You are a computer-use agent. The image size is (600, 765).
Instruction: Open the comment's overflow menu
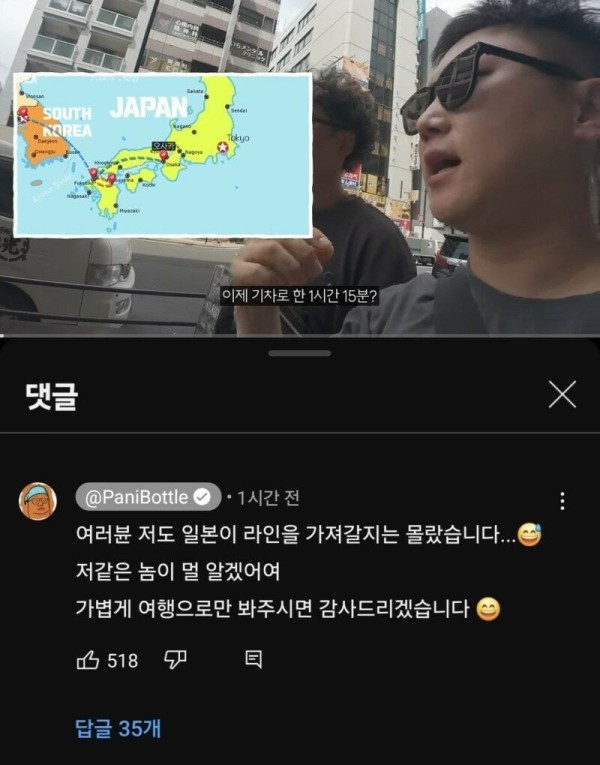coord(563,501)
